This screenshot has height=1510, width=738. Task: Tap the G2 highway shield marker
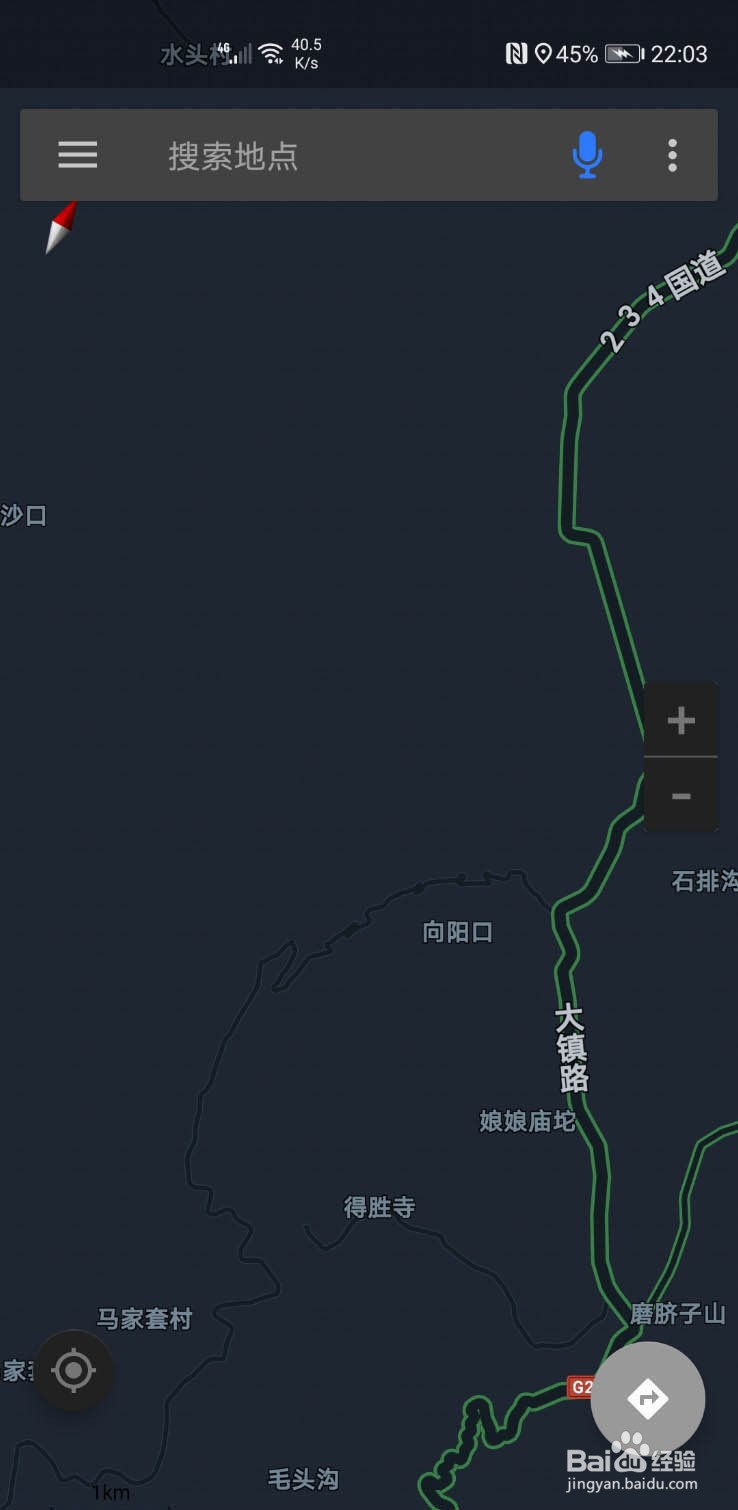click(580, 1387)
